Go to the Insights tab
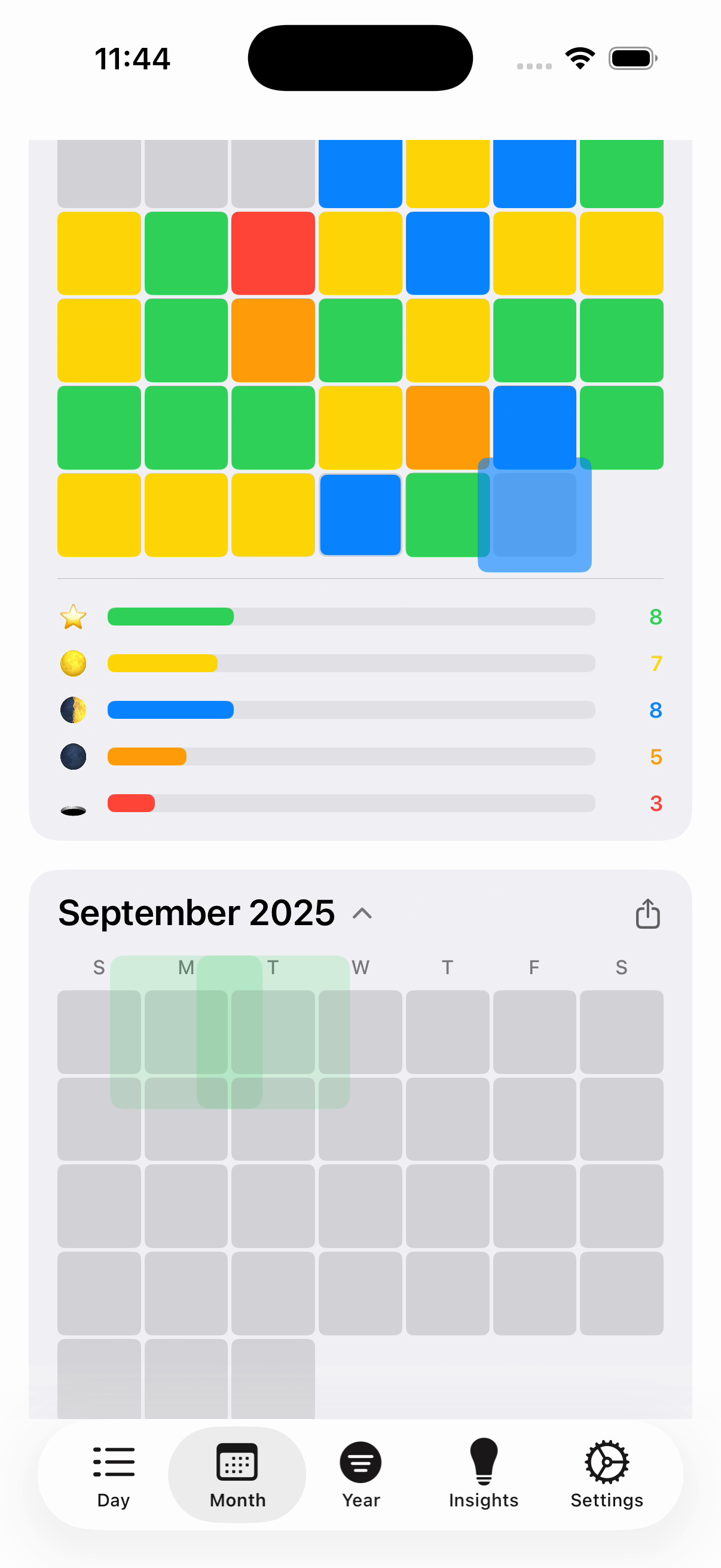721x1568 pixels. click(x=484, y=1474)
